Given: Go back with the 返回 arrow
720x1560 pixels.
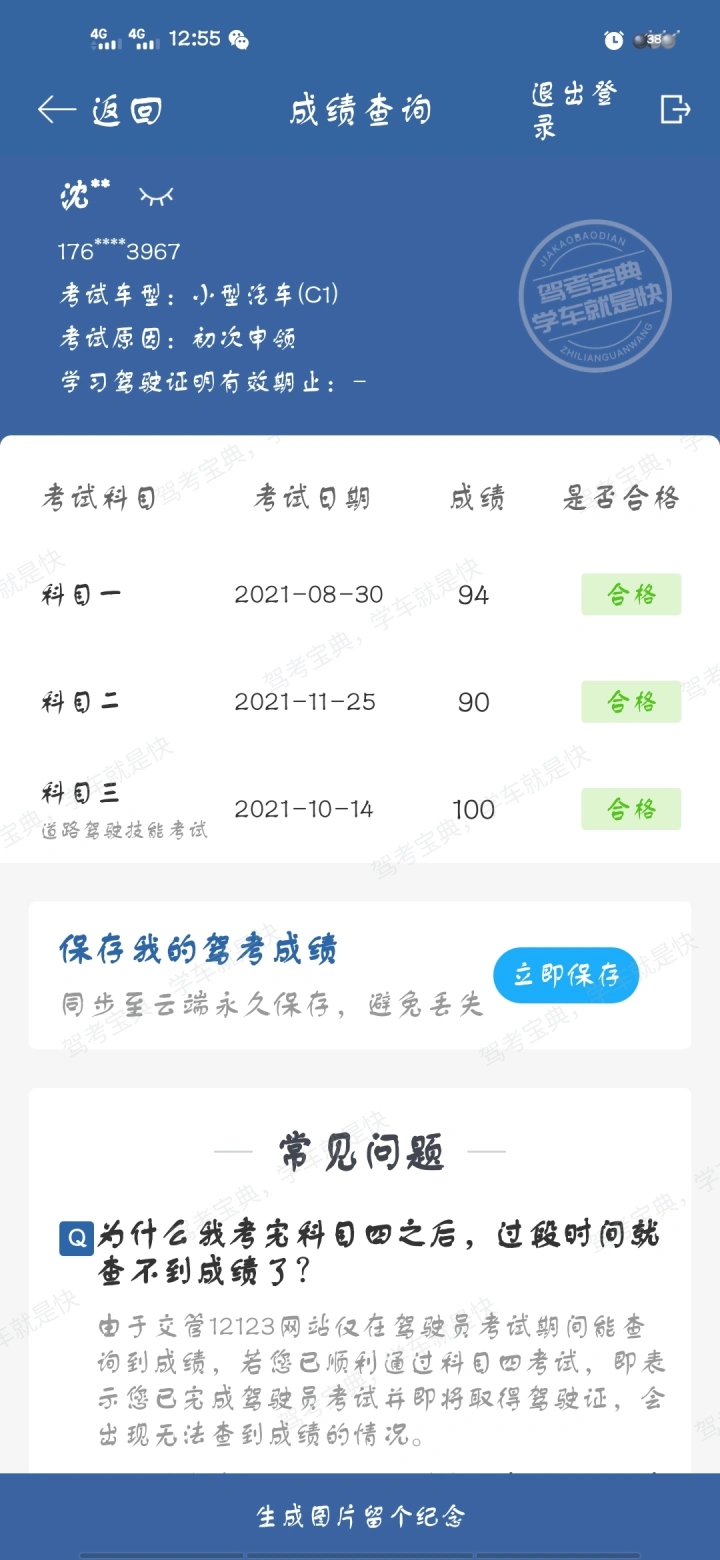Looking at the screenshot, I should (x=99, y=110).
